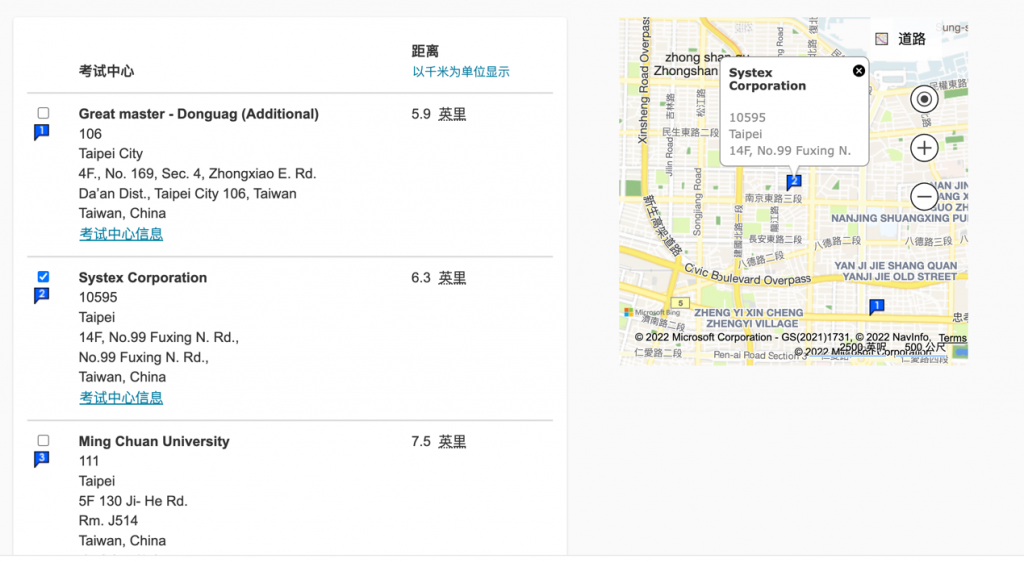This screenshot has height=563, width=1024.
Task: Select the Great master - Donguag checkbox
Action: [43, 113]
